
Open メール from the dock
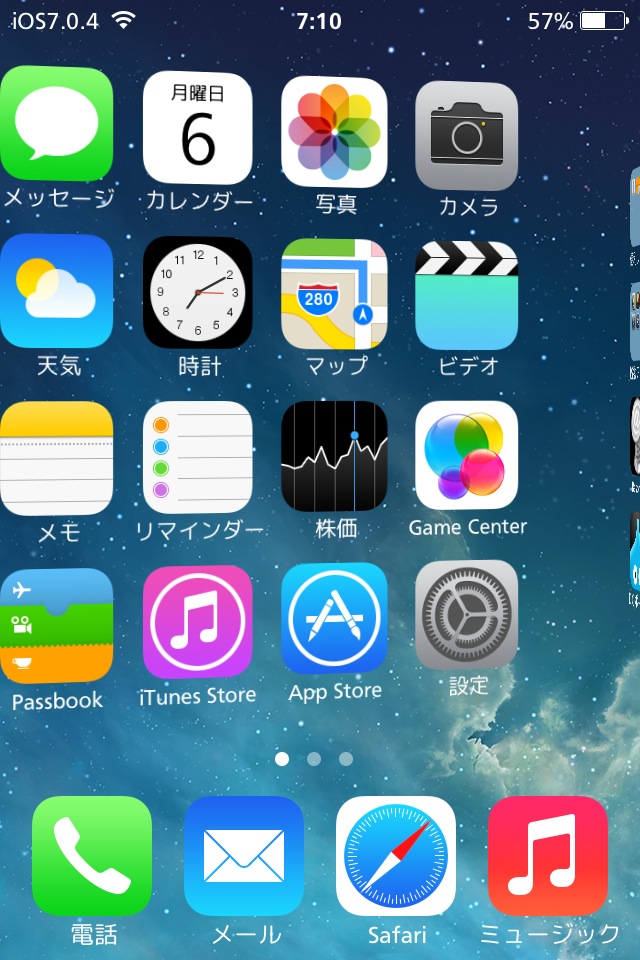244,856
